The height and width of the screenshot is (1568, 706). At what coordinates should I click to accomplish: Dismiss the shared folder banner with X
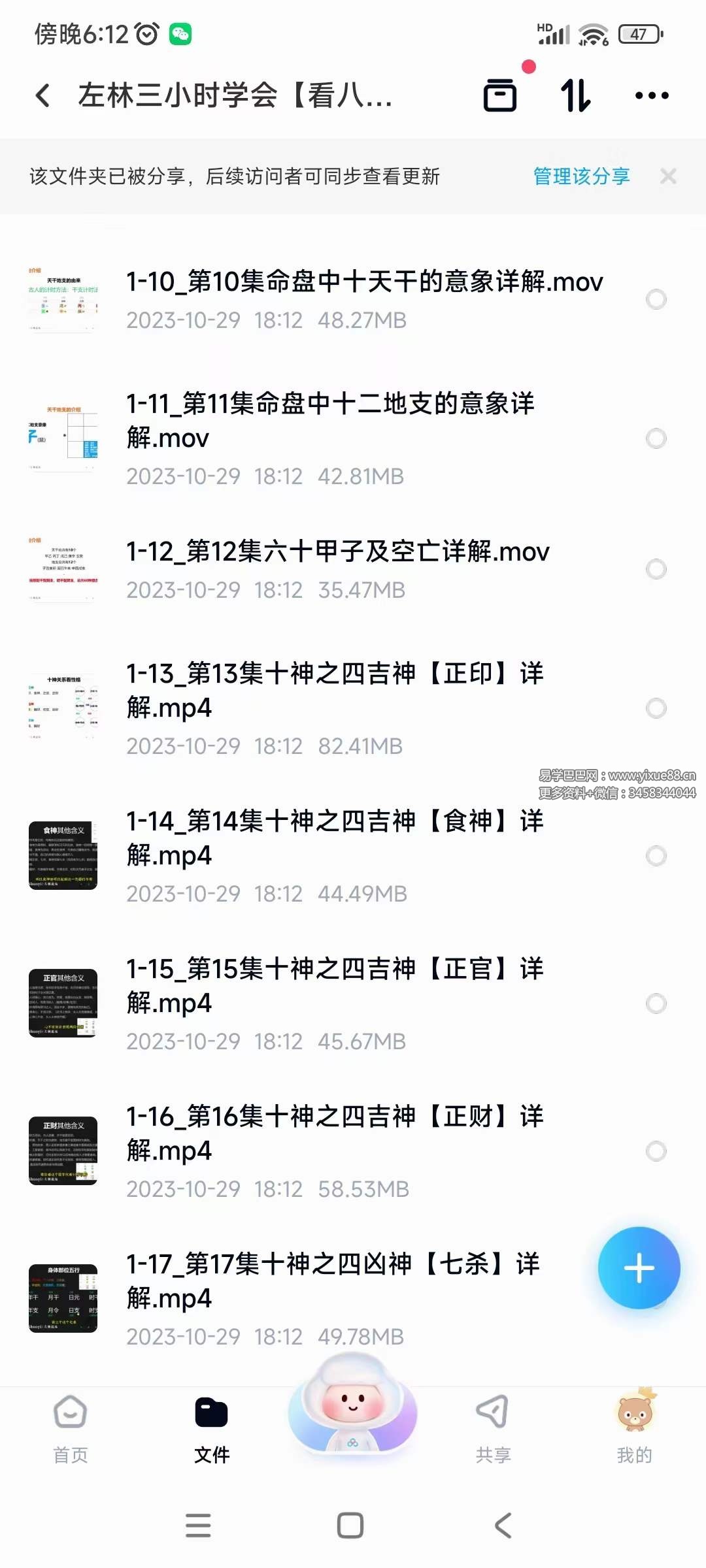click(669, 175)
